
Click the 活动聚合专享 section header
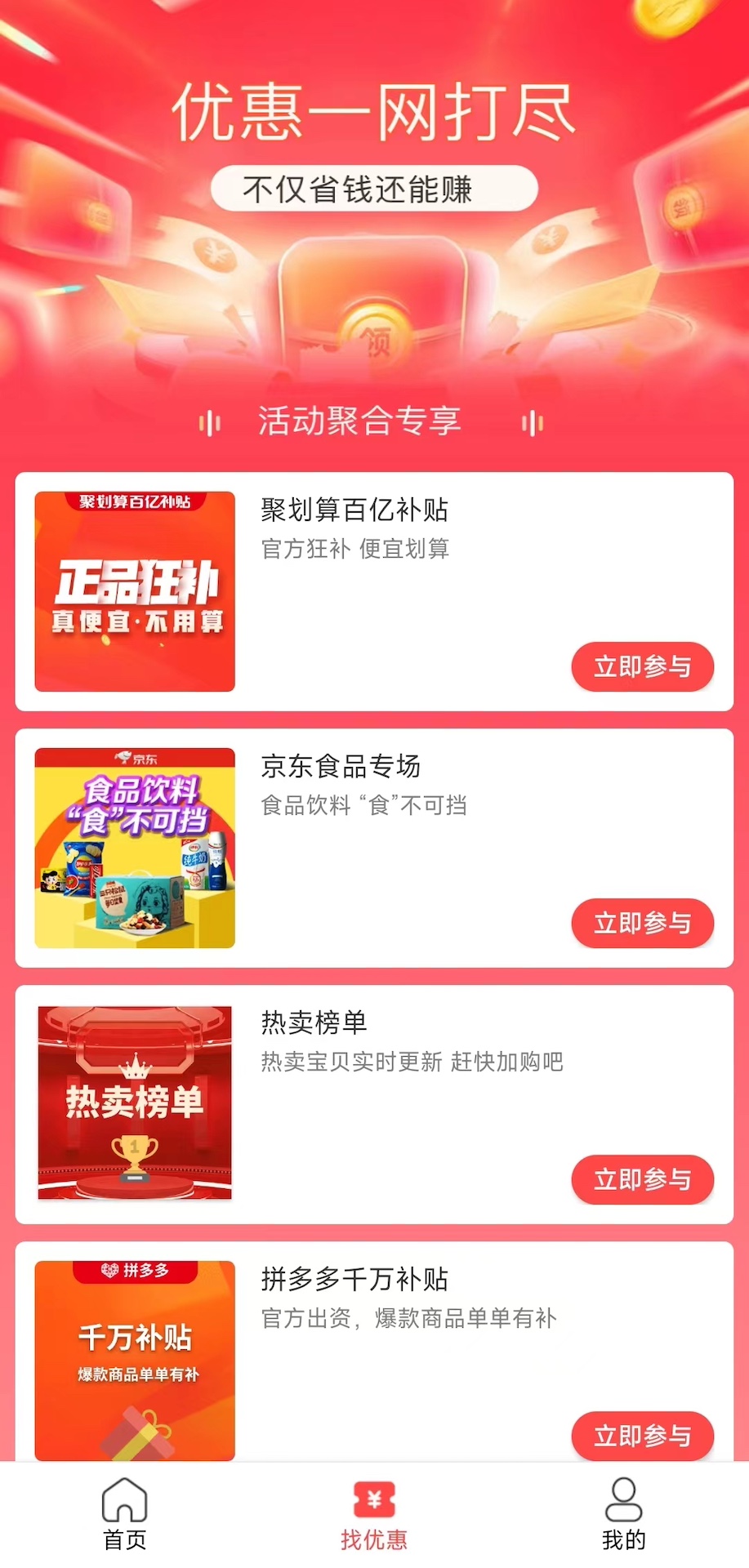[359, 421]
